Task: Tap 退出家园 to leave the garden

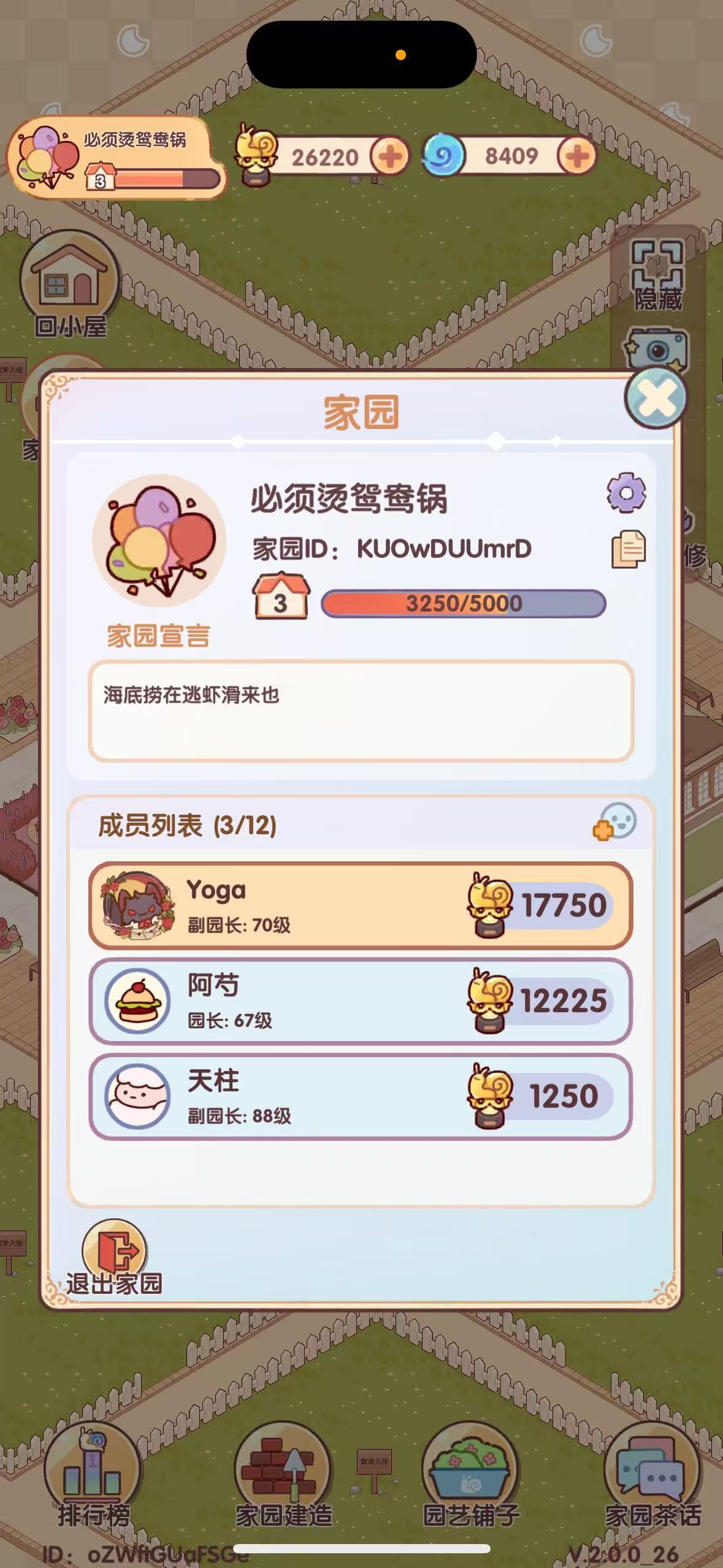Action: click(115, 1257)
